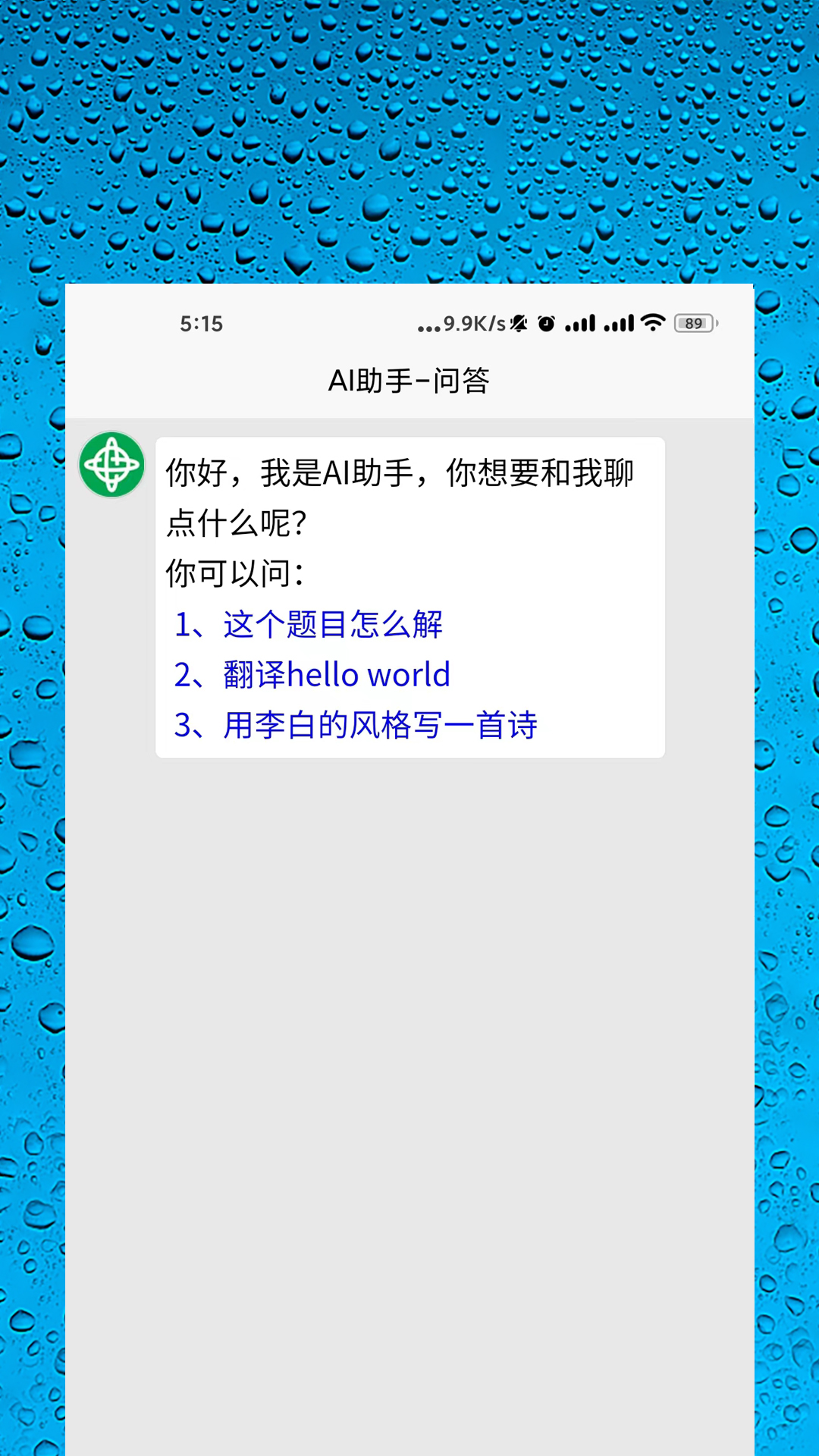The width and height of the screenshot is (819, 1456).
Task: Click the clock showing 5:15
Action: click(199, 324)
